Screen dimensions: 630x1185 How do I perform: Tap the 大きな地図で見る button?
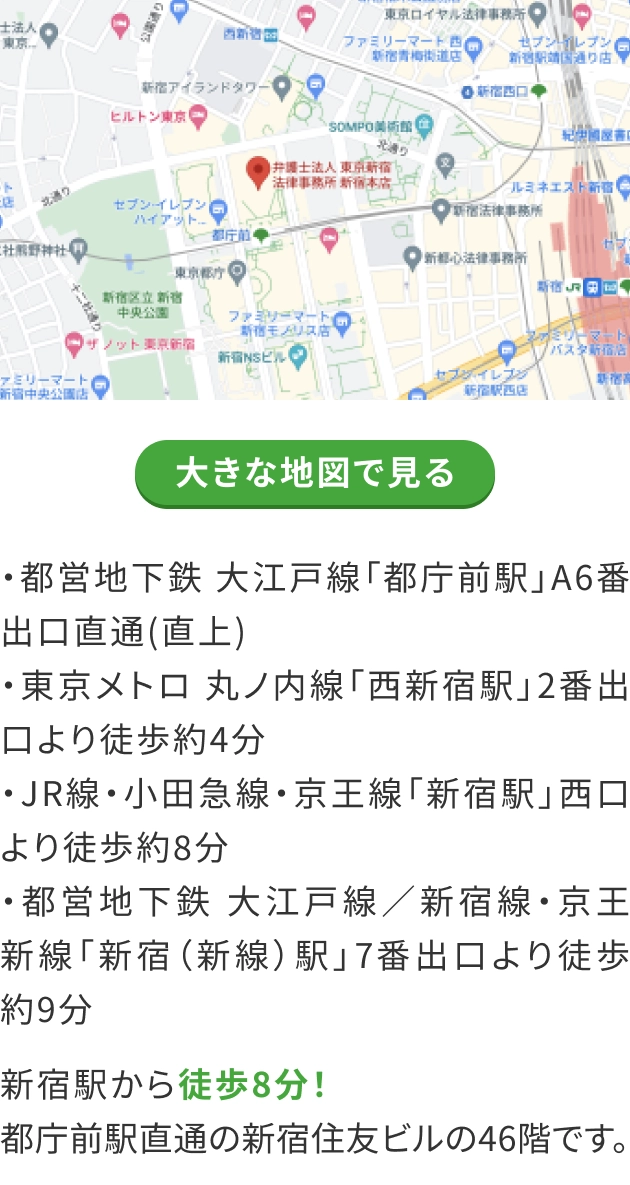pyautogui.click(x=315, y=473)
